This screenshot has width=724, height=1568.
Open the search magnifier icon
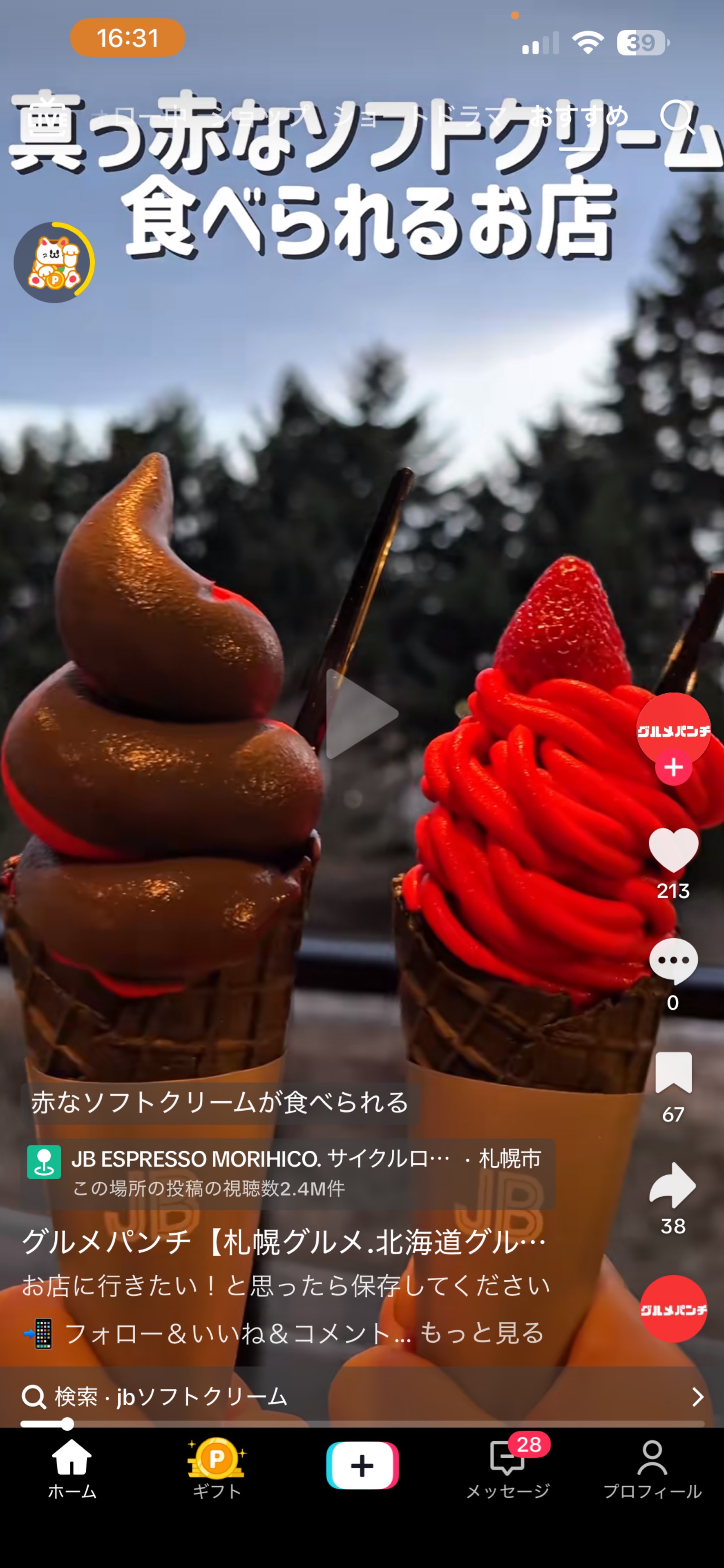tap(677, 116)
